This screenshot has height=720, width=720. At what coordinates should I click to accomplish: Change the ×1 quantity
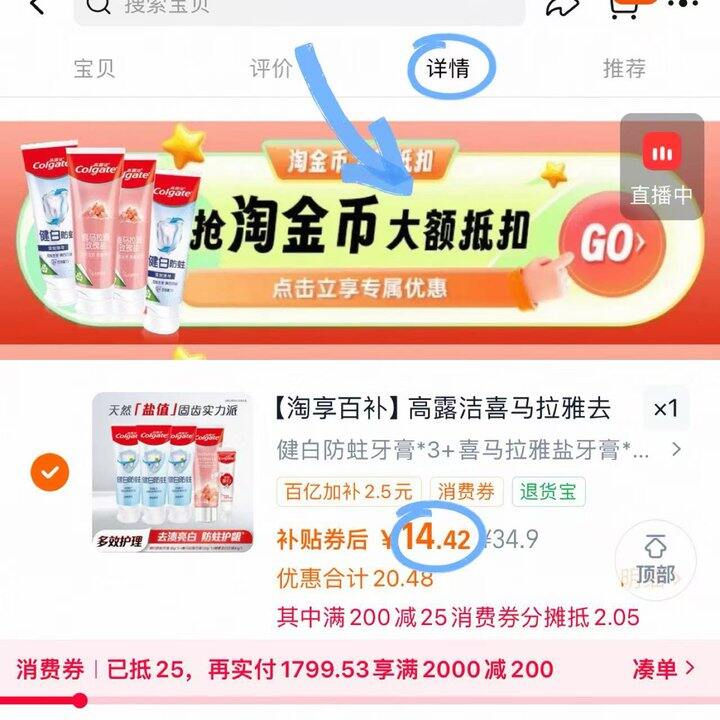tap(665, 408)
